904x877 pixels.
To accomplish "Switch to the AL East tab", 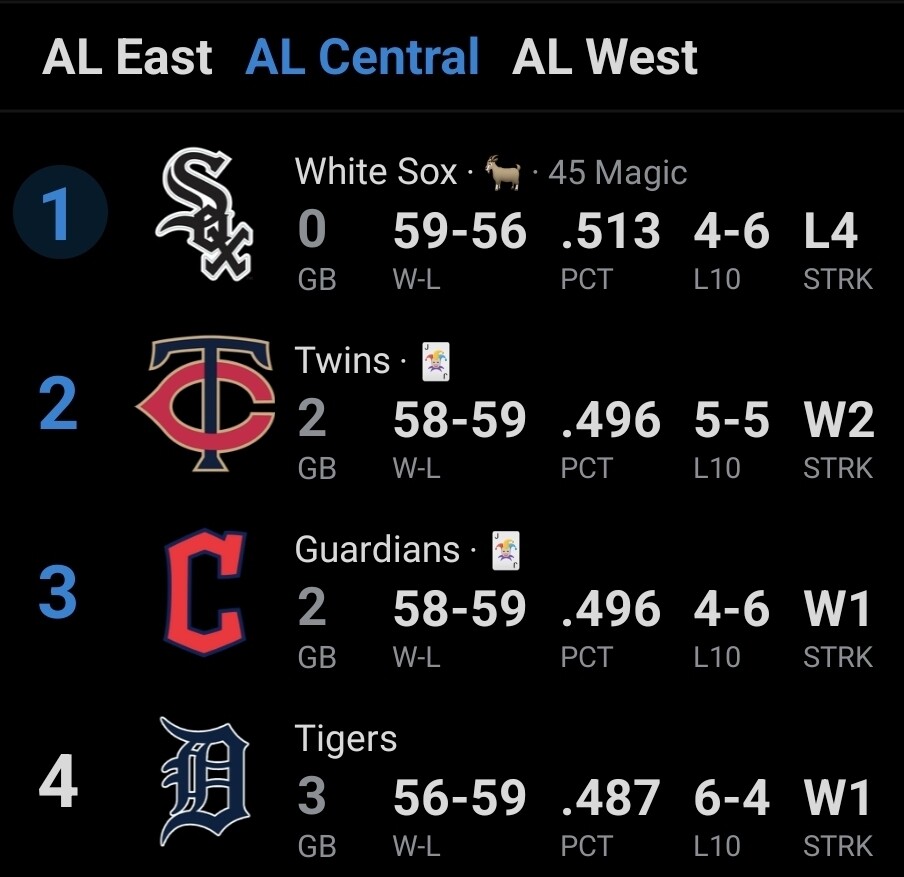I will pyautogui.click(x=127, y=57).
